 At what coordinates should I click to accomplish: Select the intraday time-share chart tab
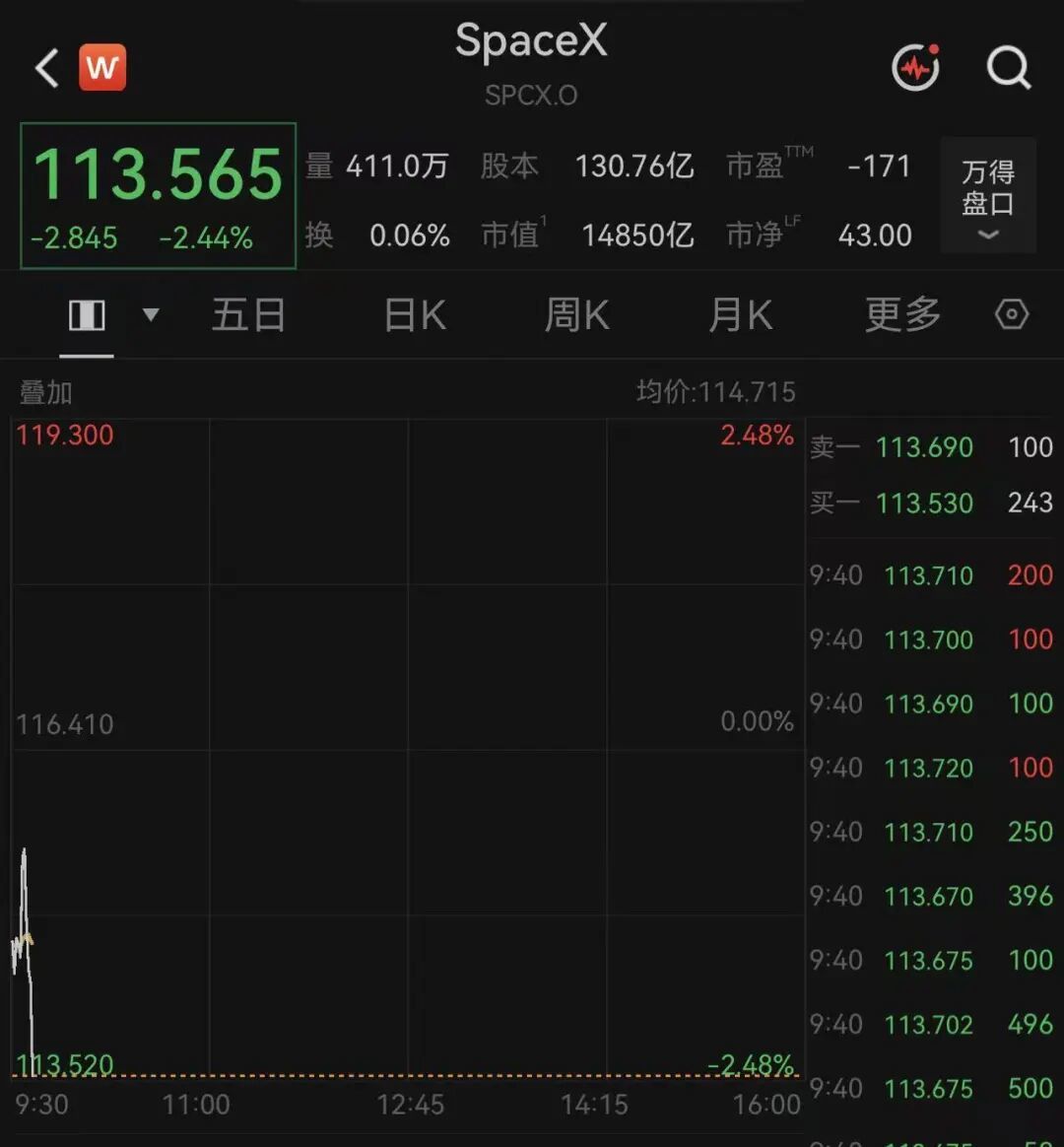point(87,316)
